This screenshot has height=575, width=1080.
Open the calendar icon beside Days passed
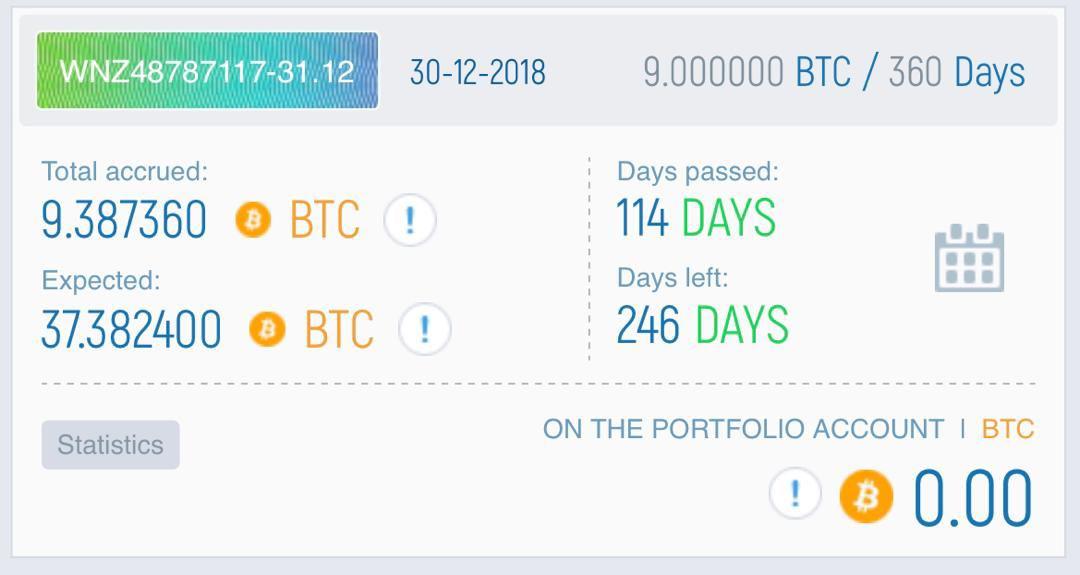tap(968, 258)
